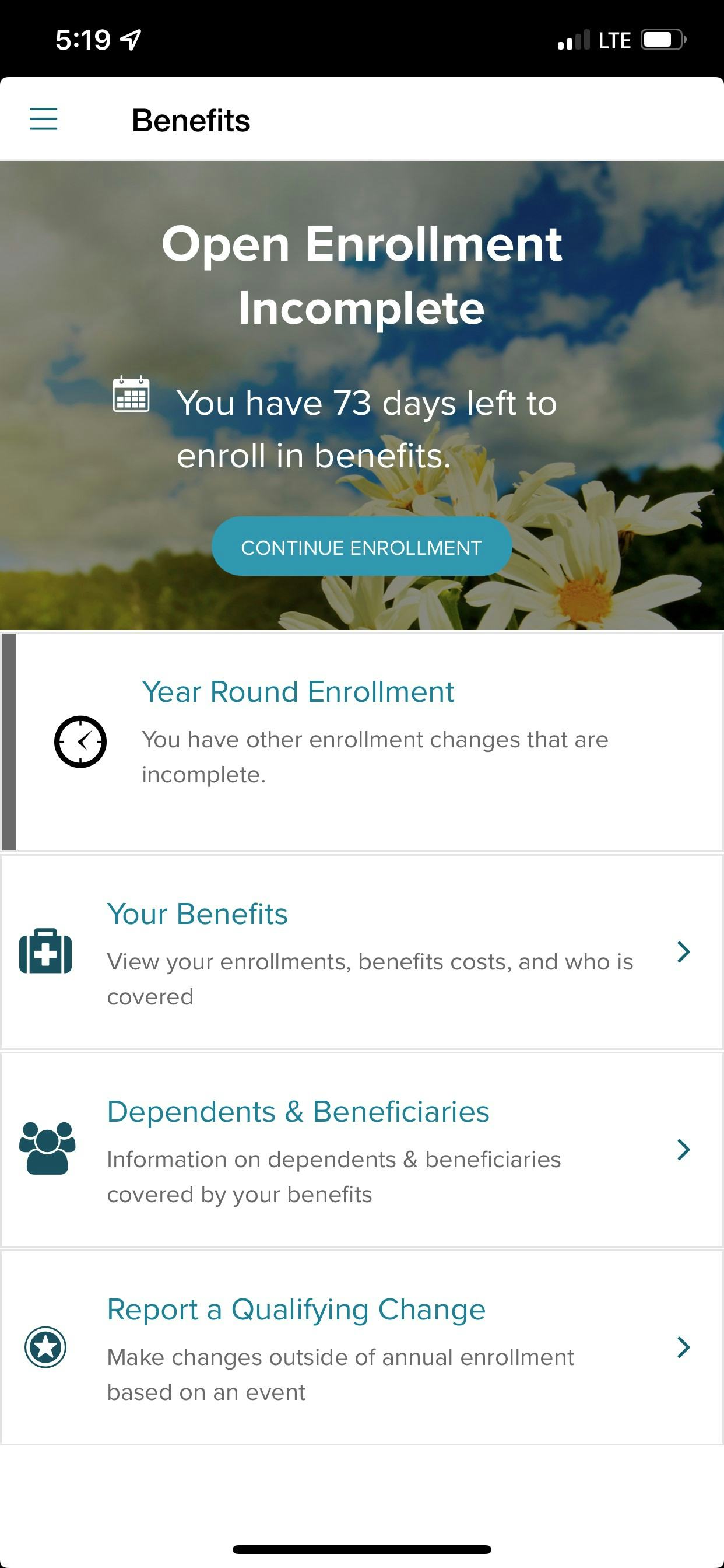
Task: Open Dependents & Beneficiaries
Action: 361,1150
